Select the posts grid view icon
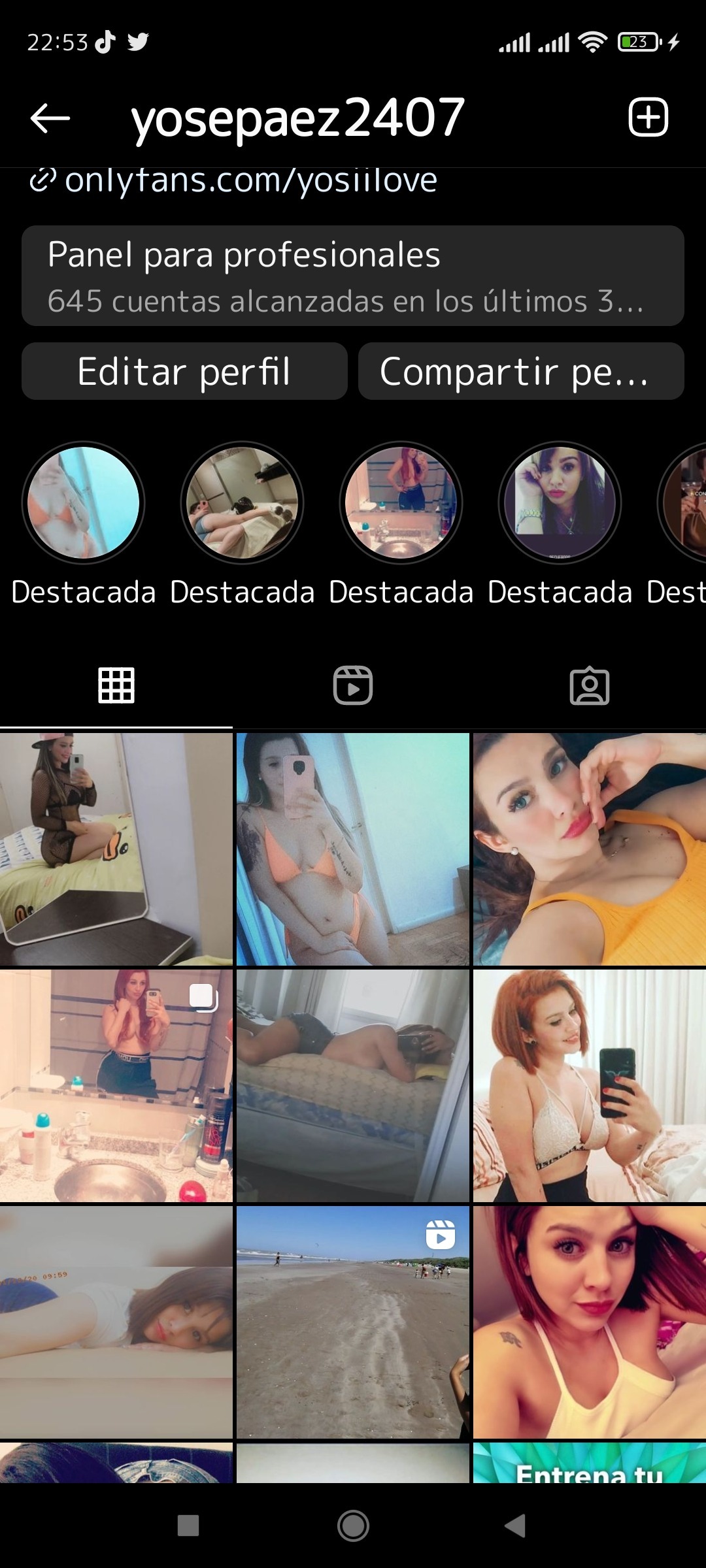Screen dimensions: 706x1568 pos(118,685)
